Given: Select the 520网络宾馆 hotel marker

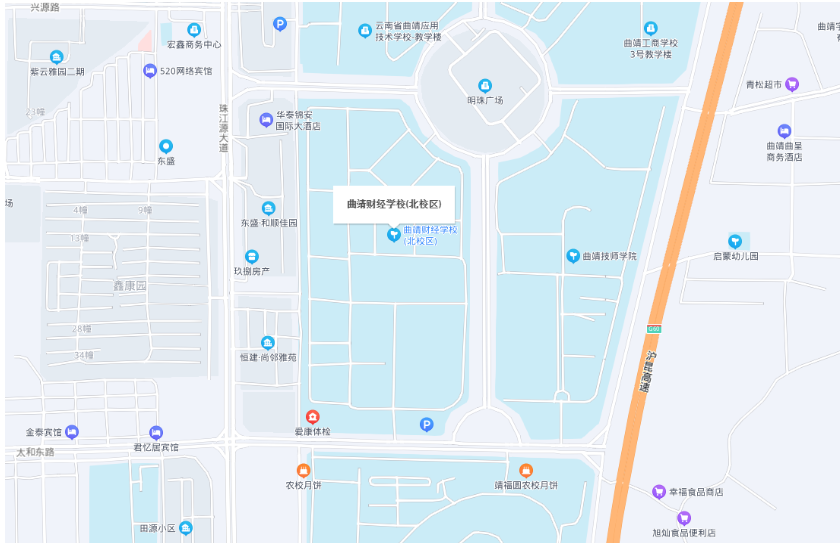Looking at the screenshot, I should (x=150, y=71).
